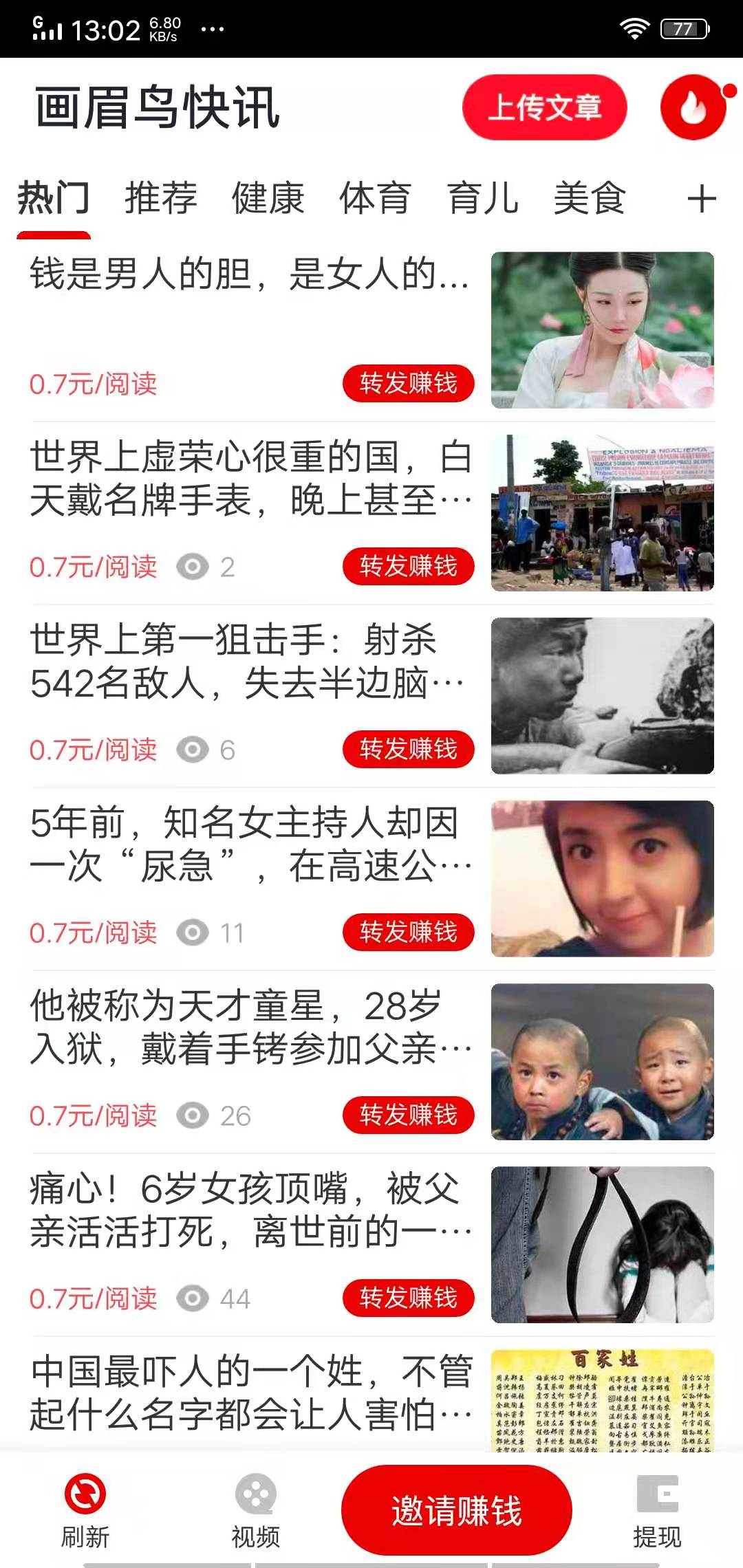Switch to the 健康 tab
Screen dimensions: 743x1568
click(x=268, y=199)
